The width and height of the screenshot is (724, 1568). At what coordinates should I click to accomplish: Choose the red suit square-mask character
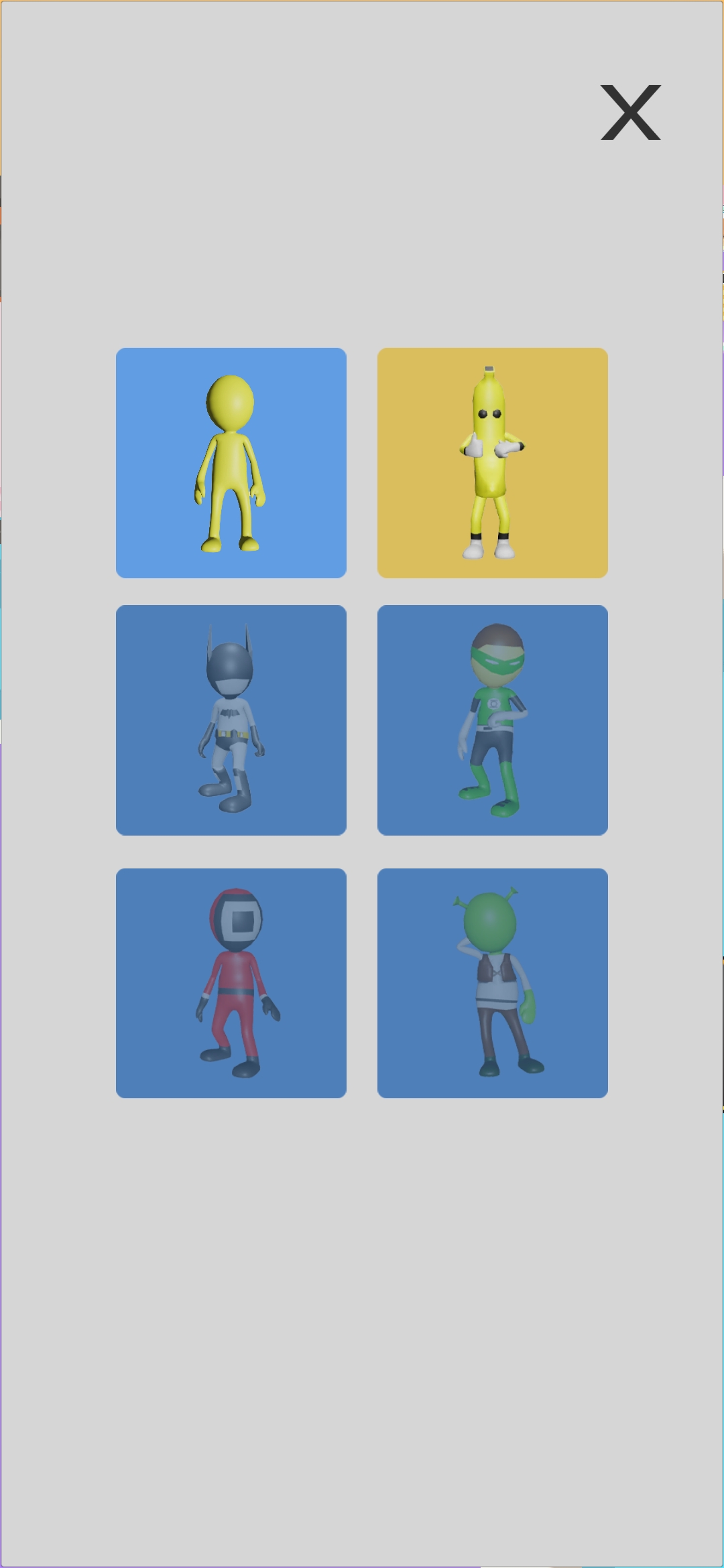click(231, 983)
